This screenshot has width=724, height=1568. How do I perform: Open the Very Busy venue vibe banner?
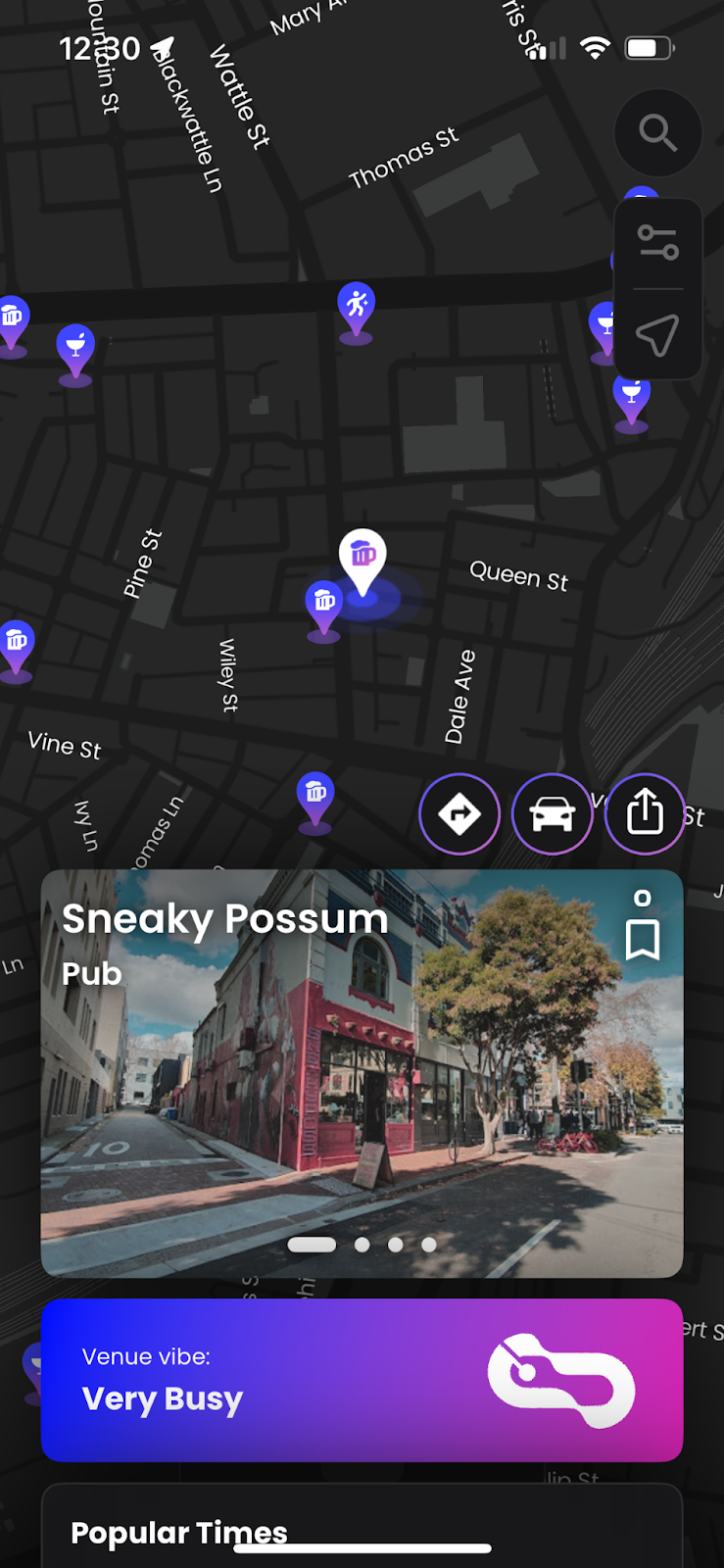(362, 1380)
